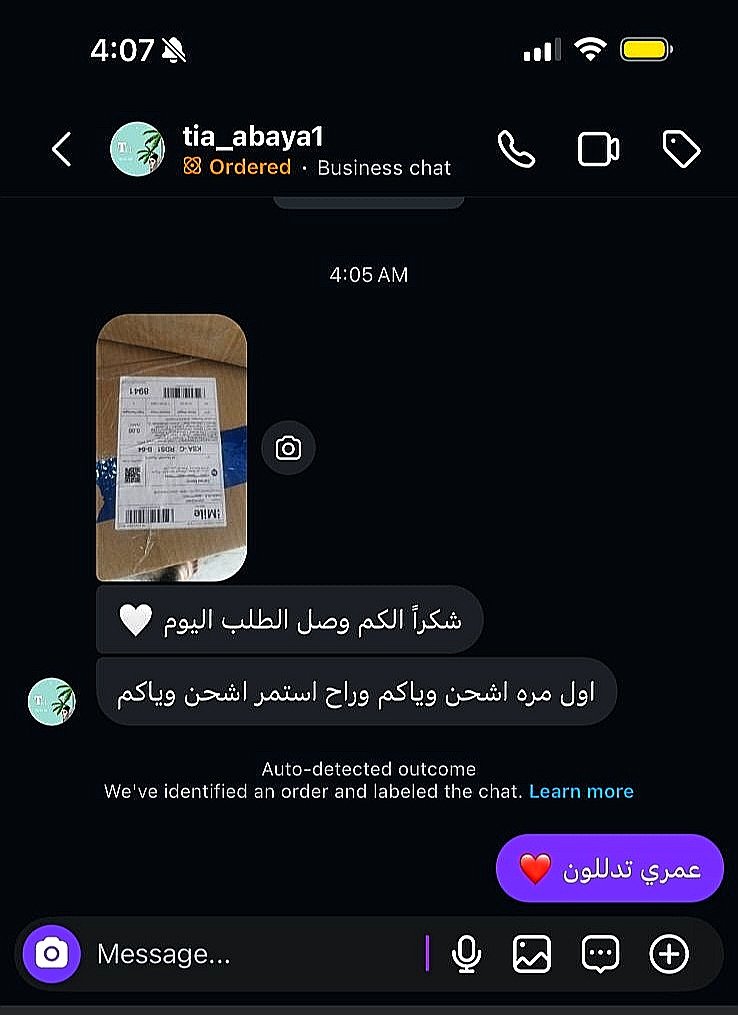Start a video call with tia_abaya1
Screen dimensions: 738x1015
point(598,150)
